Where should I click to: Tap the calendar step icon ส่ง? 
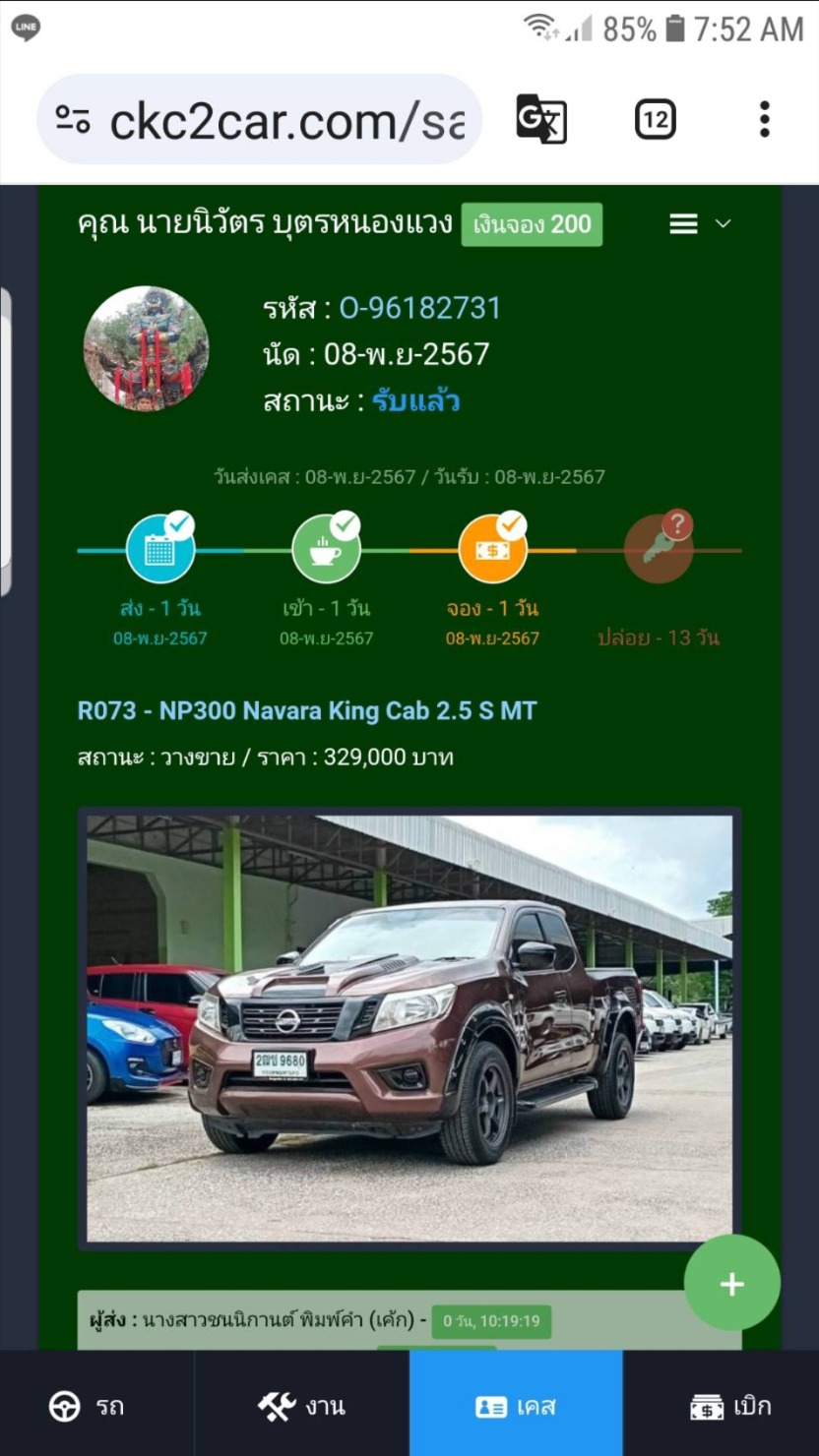(160, 549)
